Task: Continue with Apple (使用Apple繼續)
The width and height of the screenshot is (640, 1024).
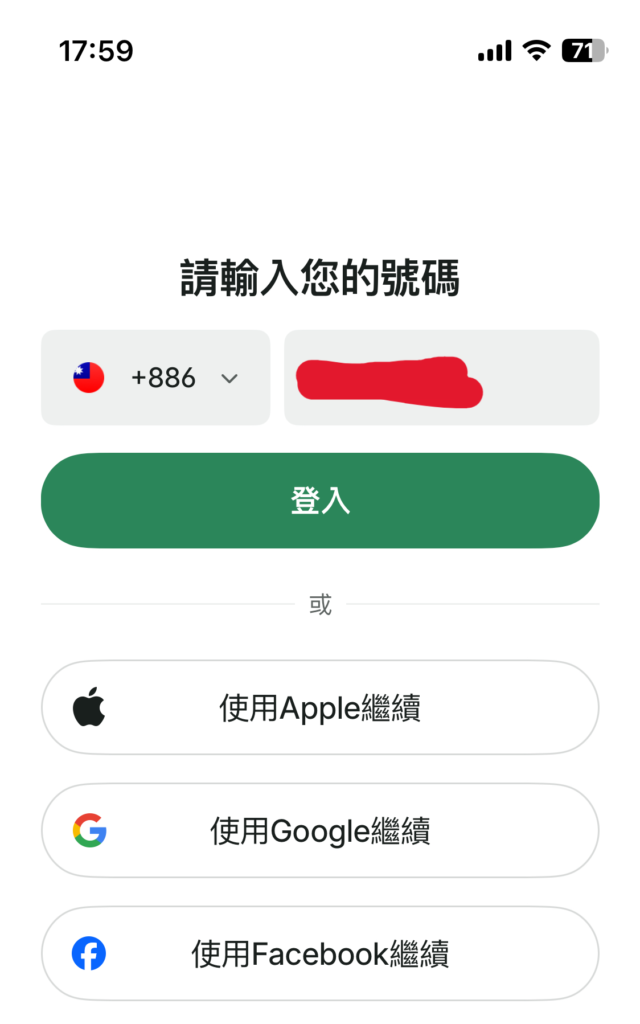Action: (x=320, y=707)
